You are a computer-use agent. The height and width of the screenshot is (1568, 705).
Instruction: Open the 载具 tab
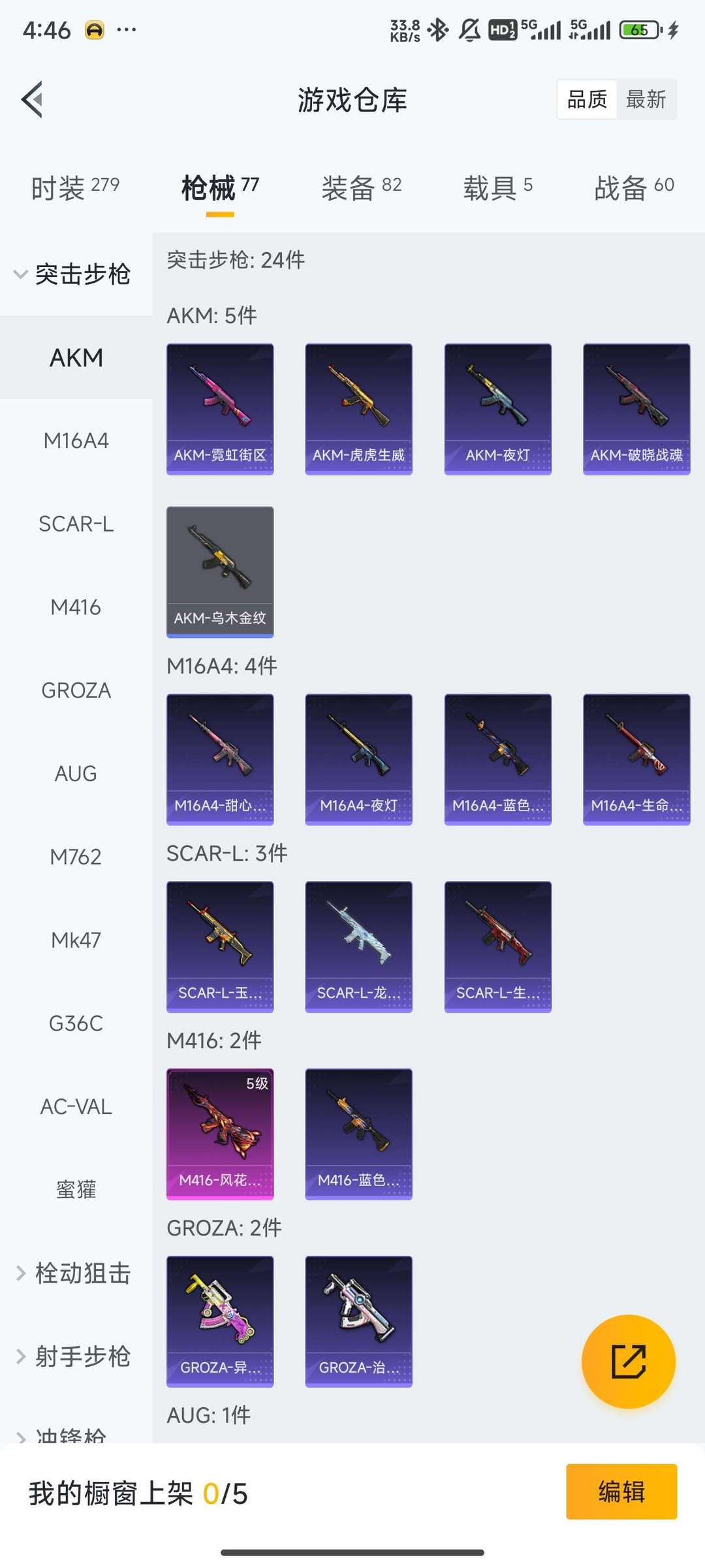(x=497, y=187)
